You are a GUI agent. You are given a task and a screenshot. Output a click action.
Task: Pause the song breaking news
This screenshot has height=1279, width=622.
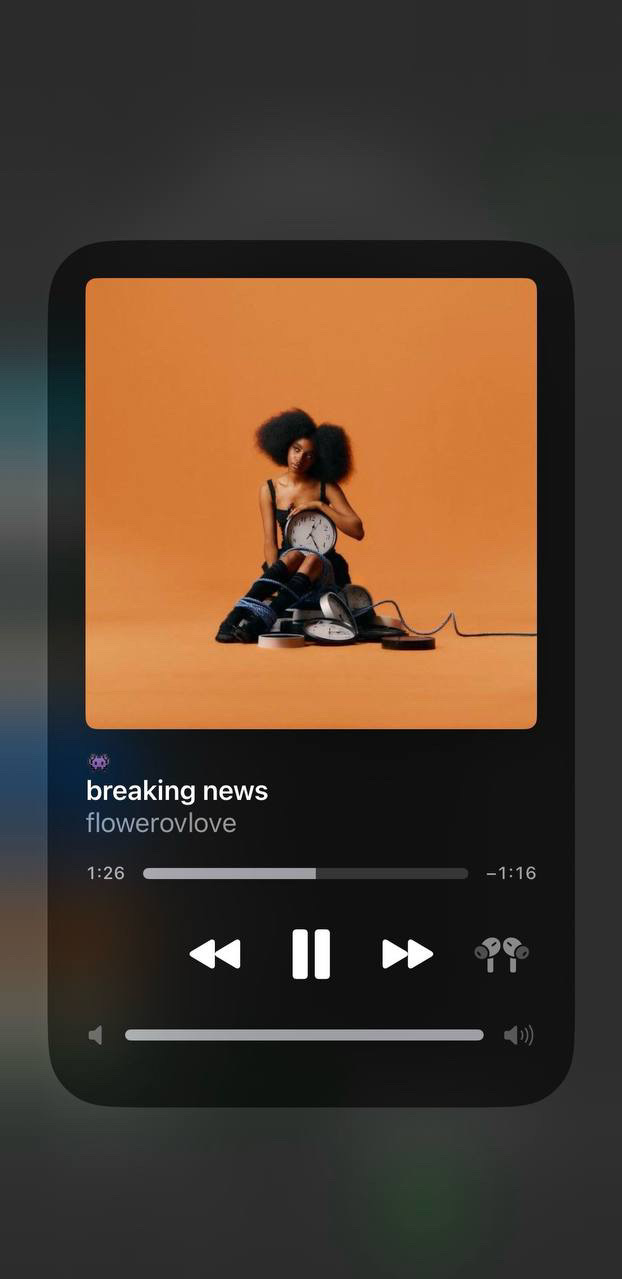tap(311, 953)
